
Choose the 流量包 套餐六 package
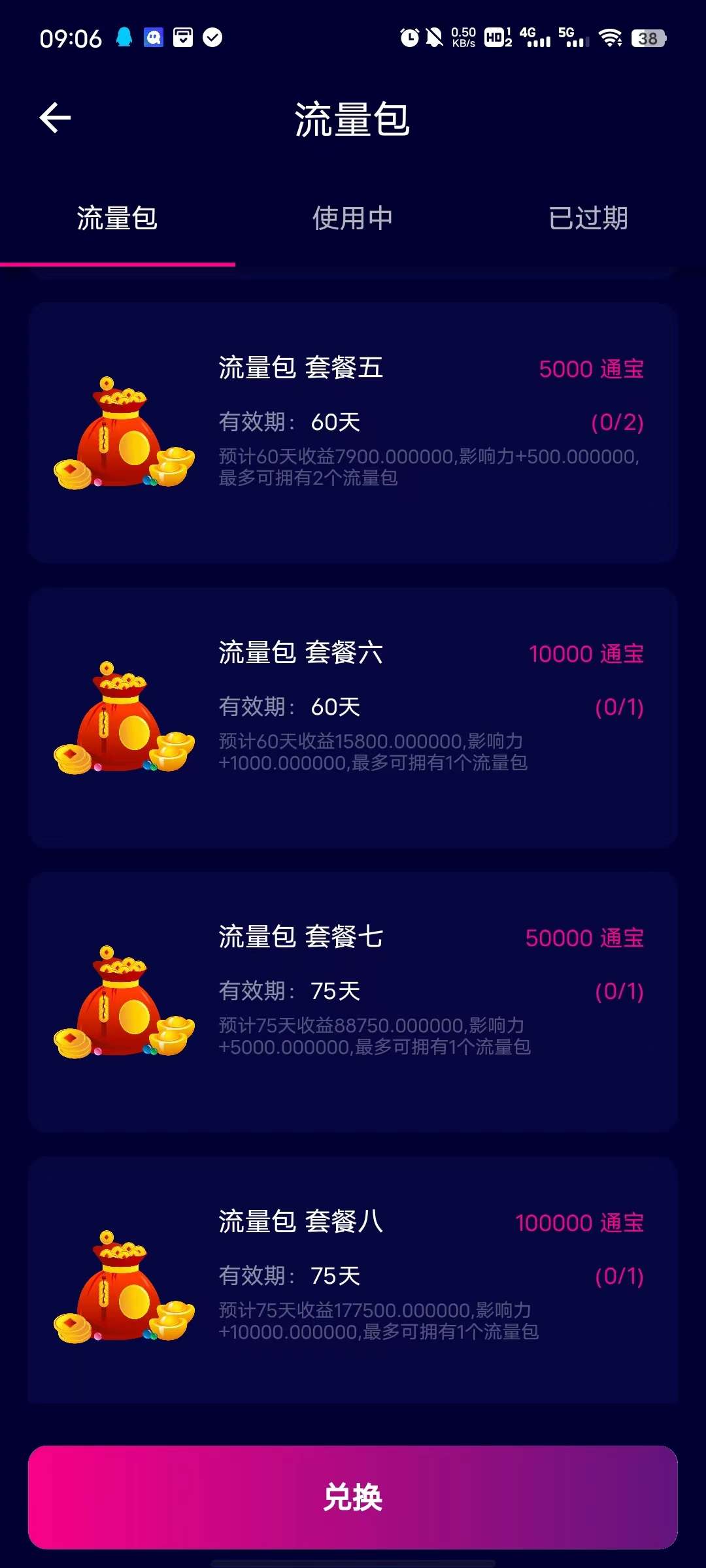pos(352,717)
